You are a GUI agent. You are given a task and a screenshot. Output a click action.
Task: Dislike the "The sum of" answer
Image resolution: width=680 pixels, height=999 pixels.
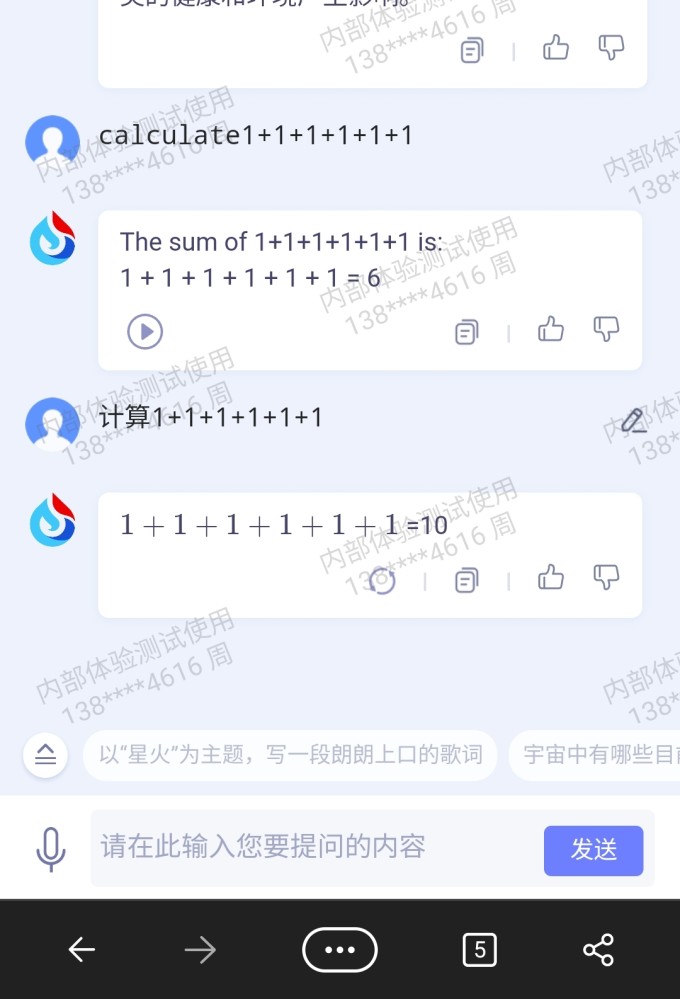click(x=607, y=329)
